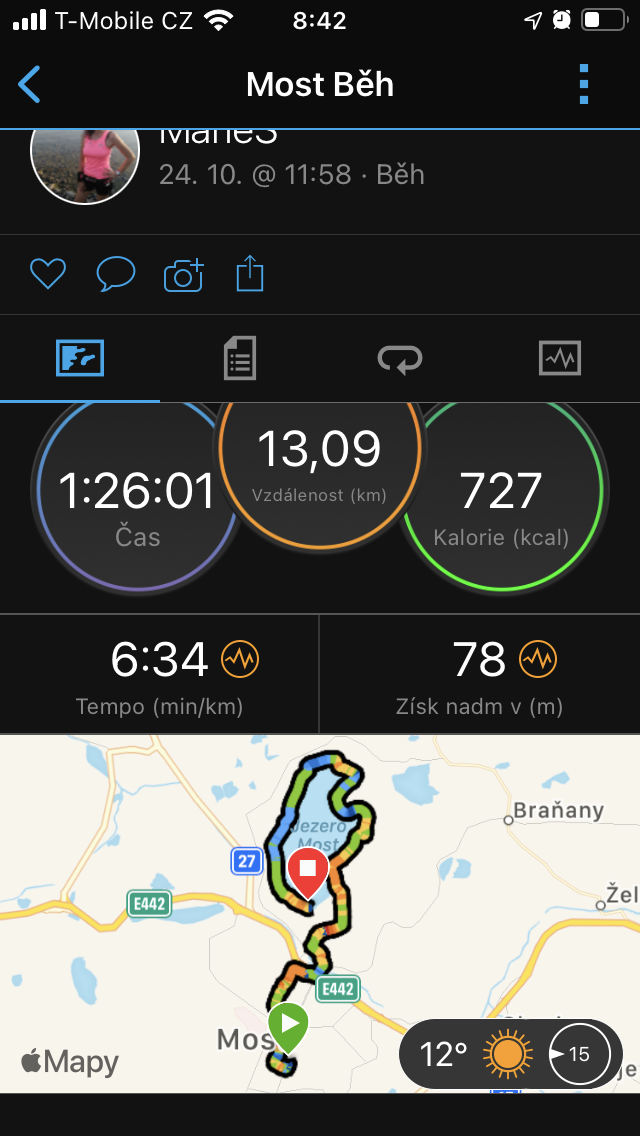Screen dimensions: 640x1136
Task: Switch to the stats list tab
Action: click(x=240, y=359)
